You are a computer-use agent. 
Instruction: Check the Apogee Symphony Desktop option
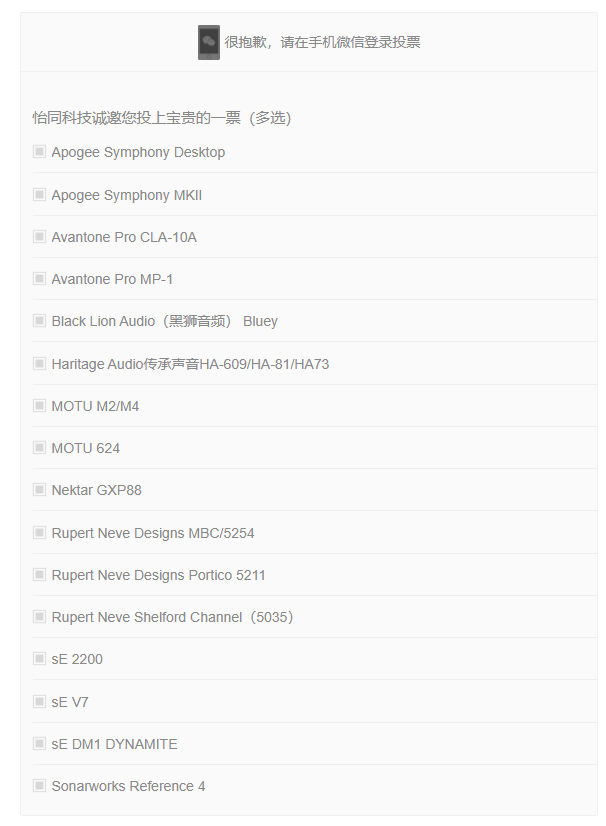pyautogui.click(x=40, y=152)
